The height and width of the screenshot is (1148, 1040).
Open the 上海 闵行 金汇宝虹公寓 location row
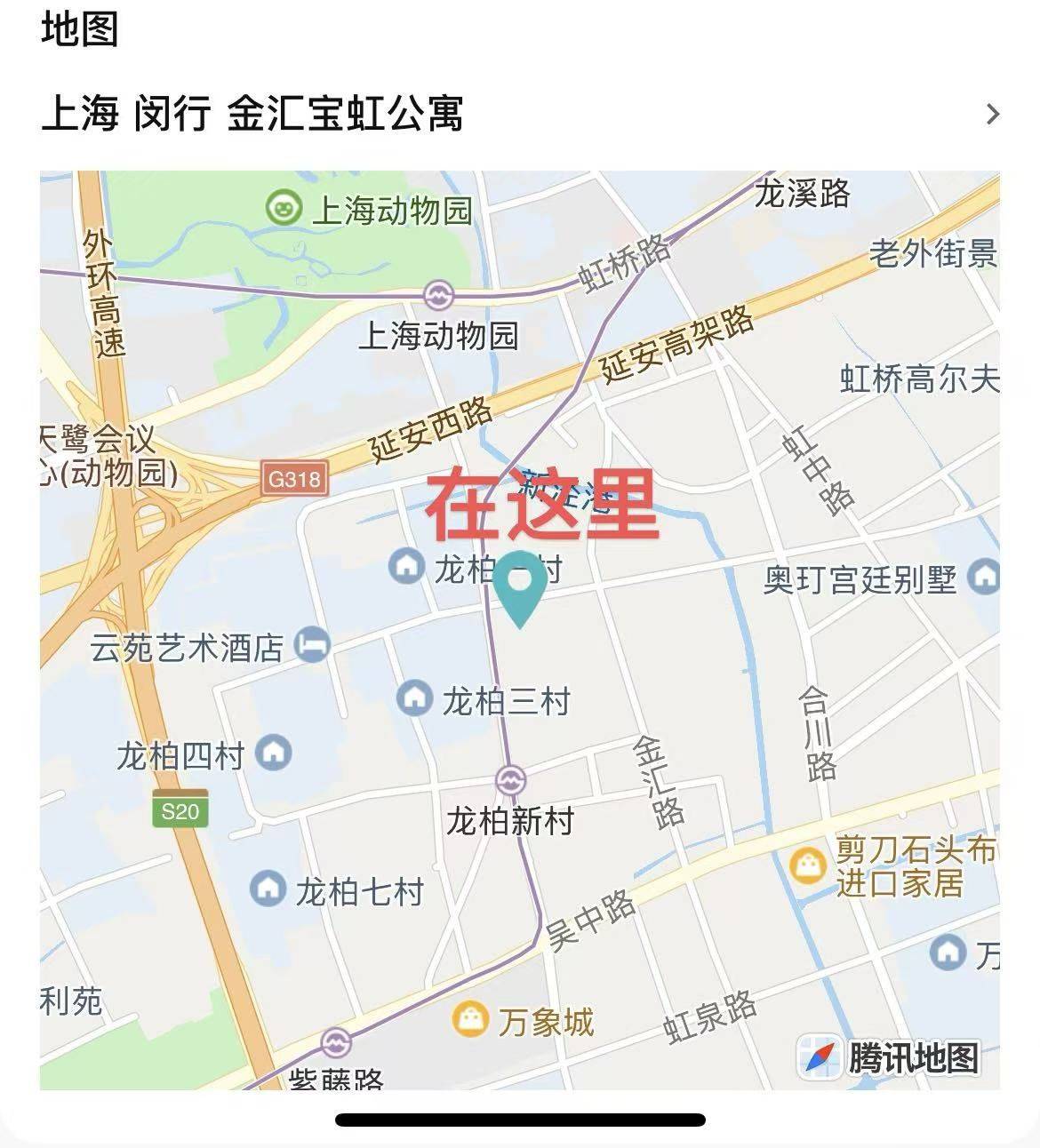coord(519,115)
